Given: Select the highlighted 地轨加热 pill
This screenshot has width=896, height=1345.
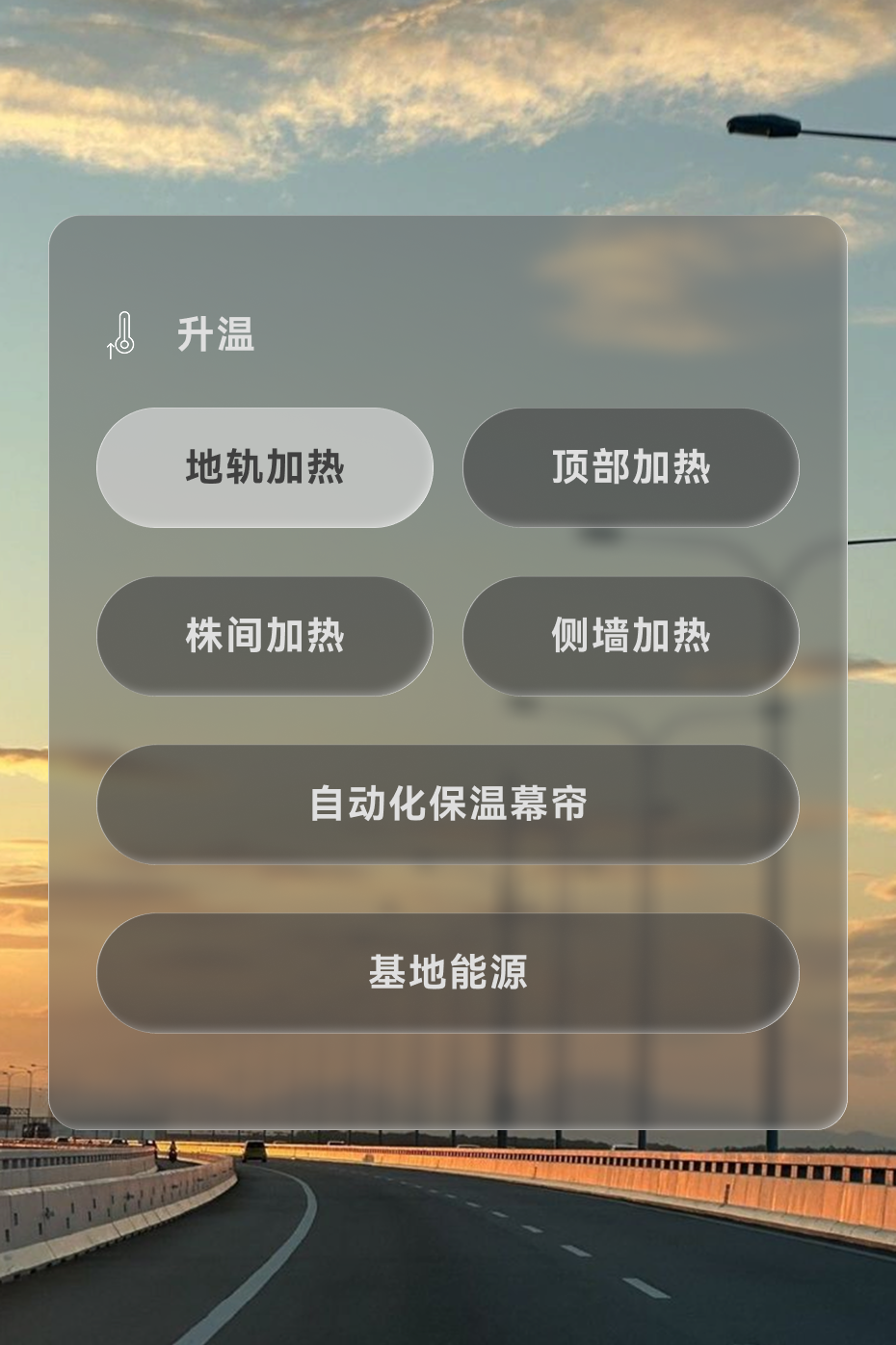Looking at the screenshot, I should point(264,467).
